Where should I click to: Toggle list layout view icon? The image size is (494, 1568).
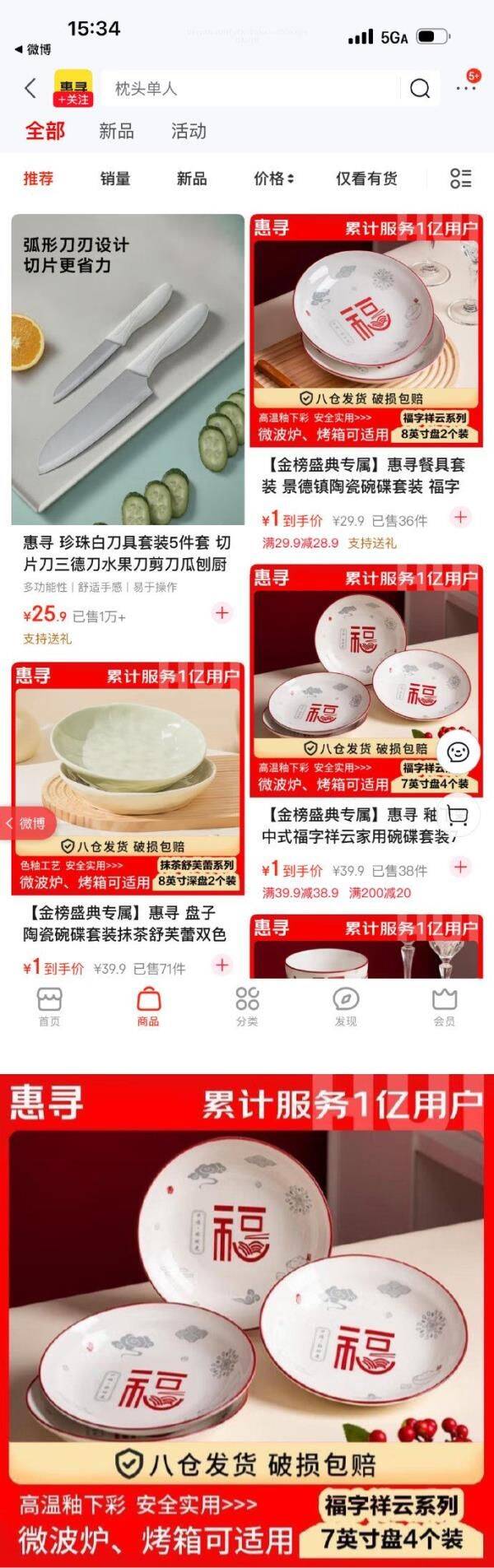tap(461, 179)
